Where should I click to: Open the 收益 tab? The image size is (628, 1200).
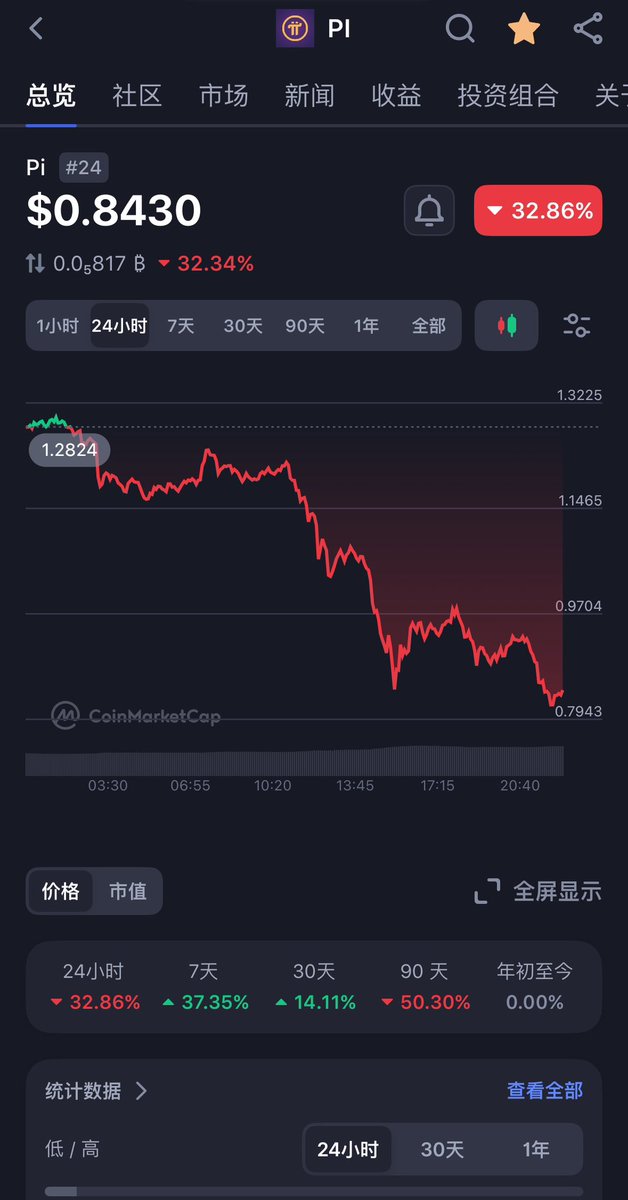396,96
